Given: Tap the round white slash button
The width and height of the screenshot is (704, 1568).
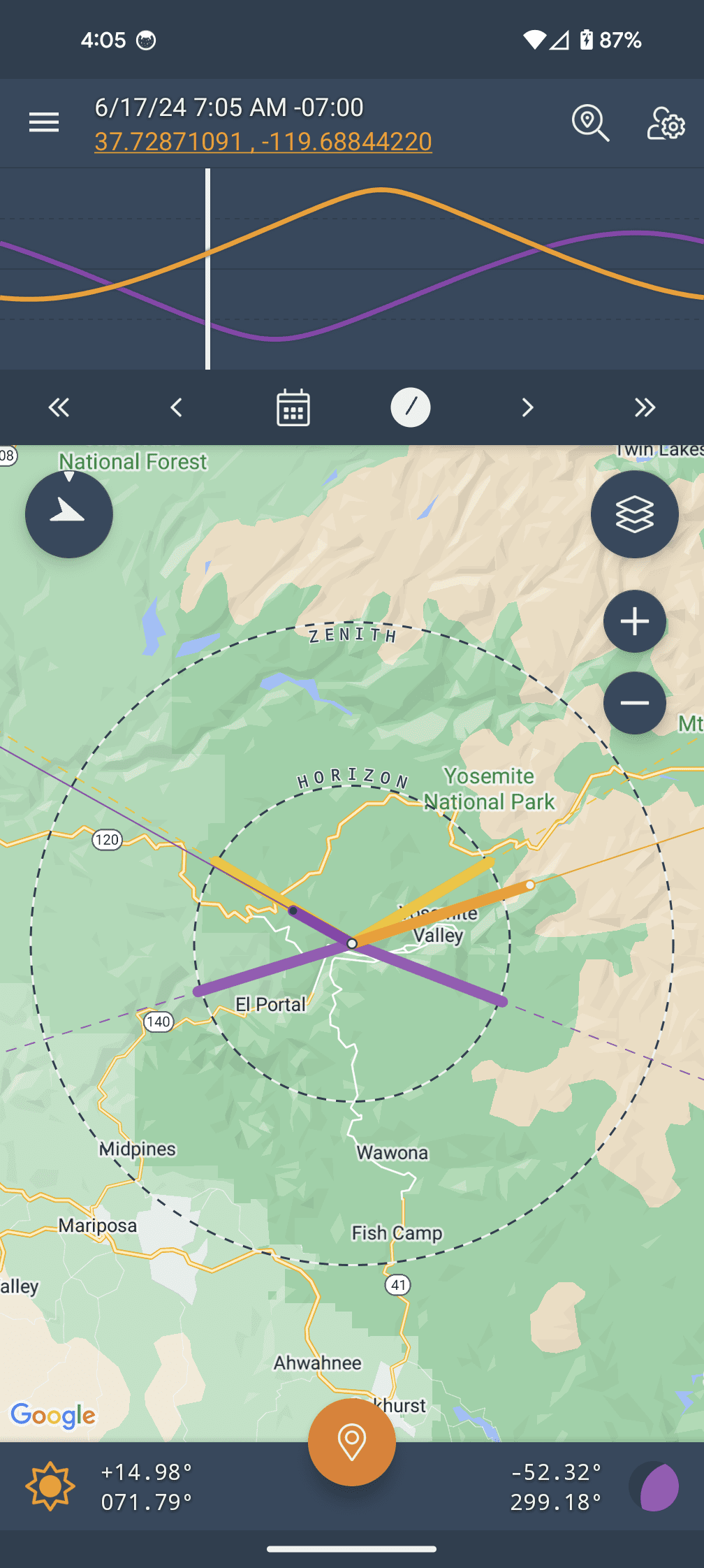Looking at the screenshot, I should click(411, 407).
